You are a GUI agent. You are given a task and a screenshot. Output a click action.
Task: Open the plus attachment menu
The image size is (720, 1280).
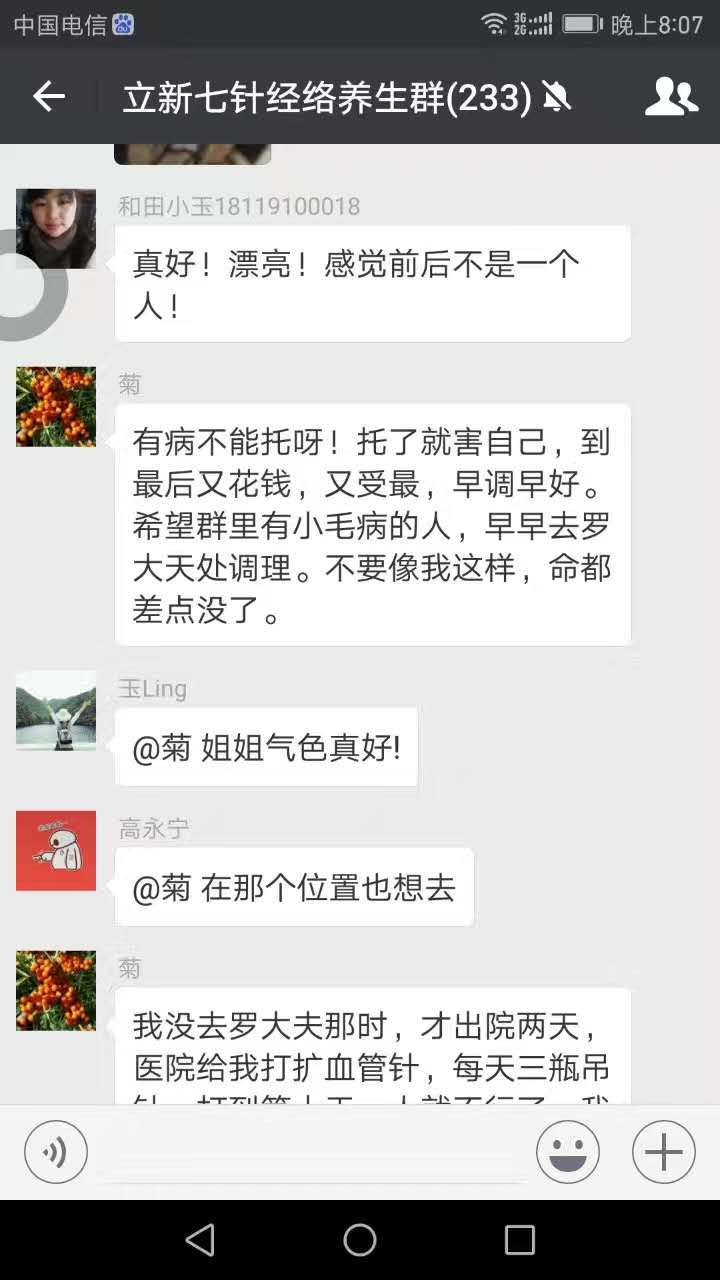coord(662,1151)
